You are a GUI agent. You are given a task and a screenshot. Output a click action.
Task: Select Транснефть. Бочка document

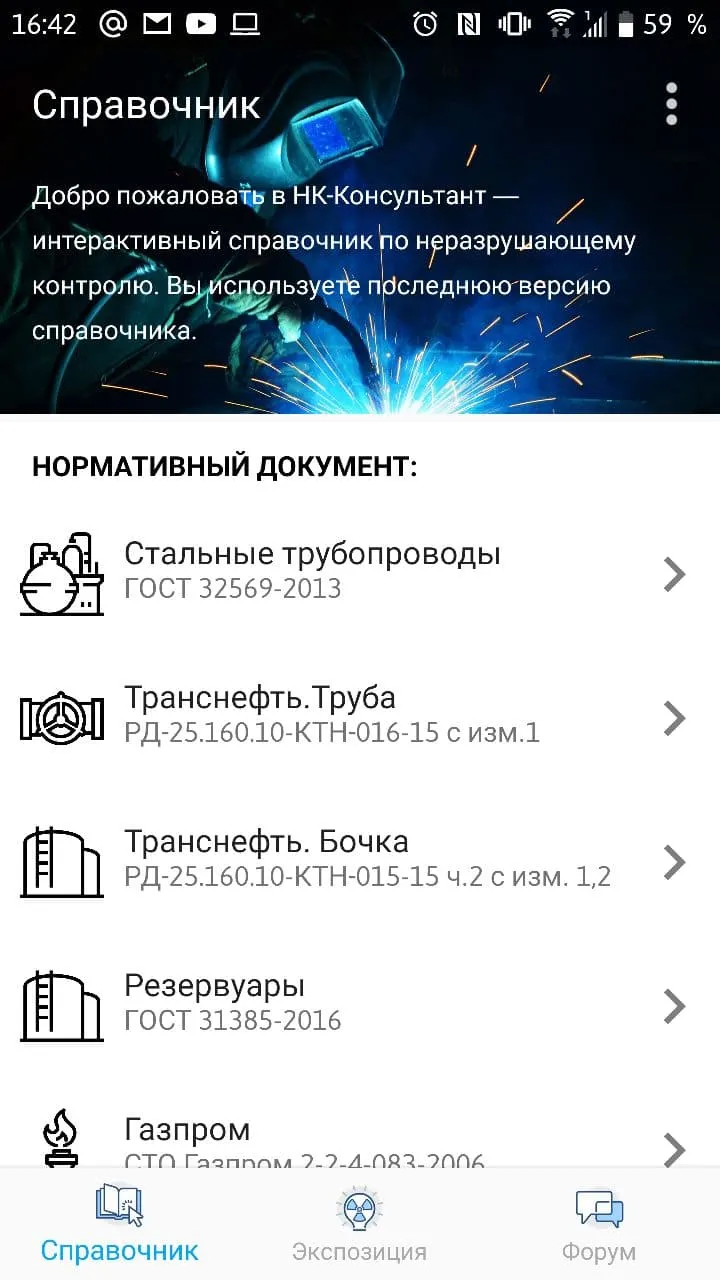(x=360, y=862)
